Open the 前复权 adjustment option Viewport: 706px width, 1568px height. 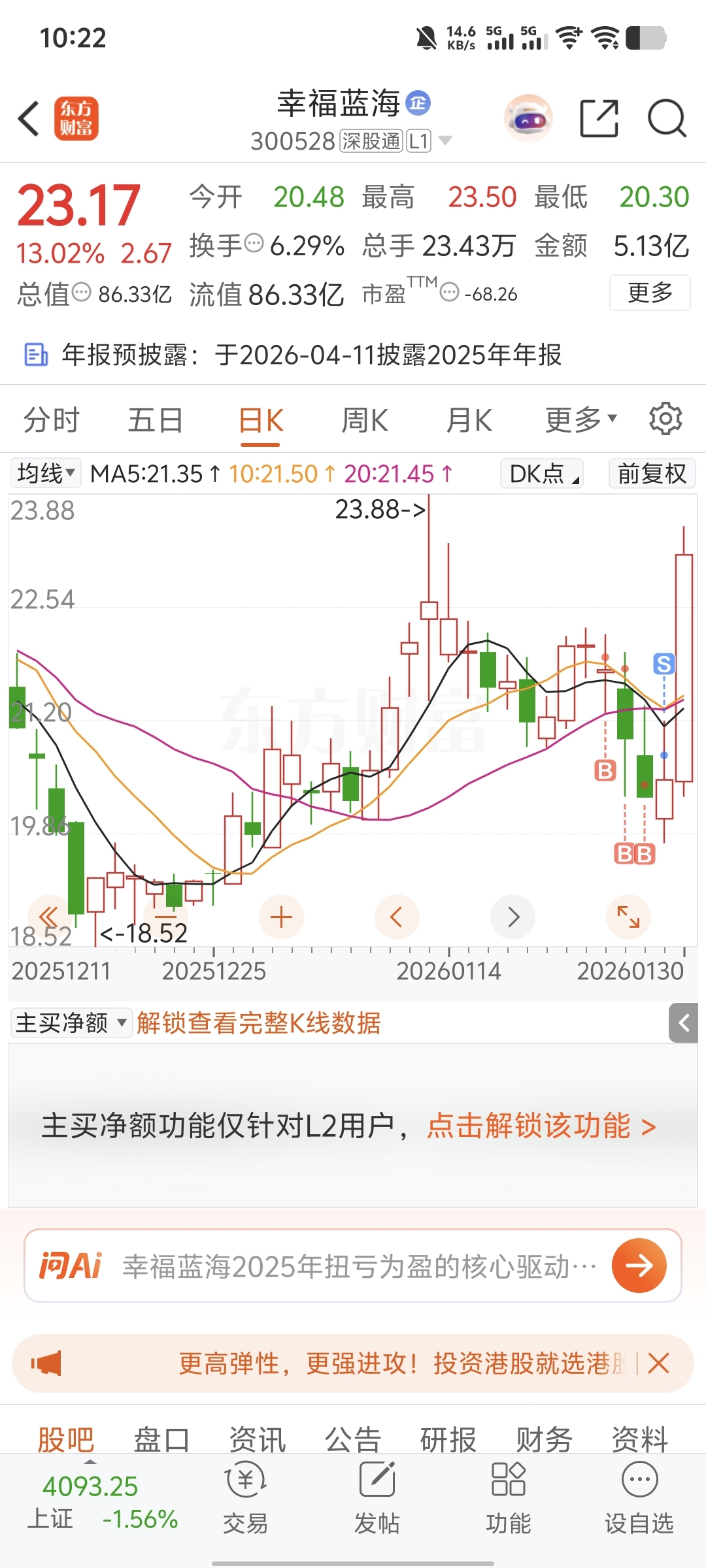point(652,473)
